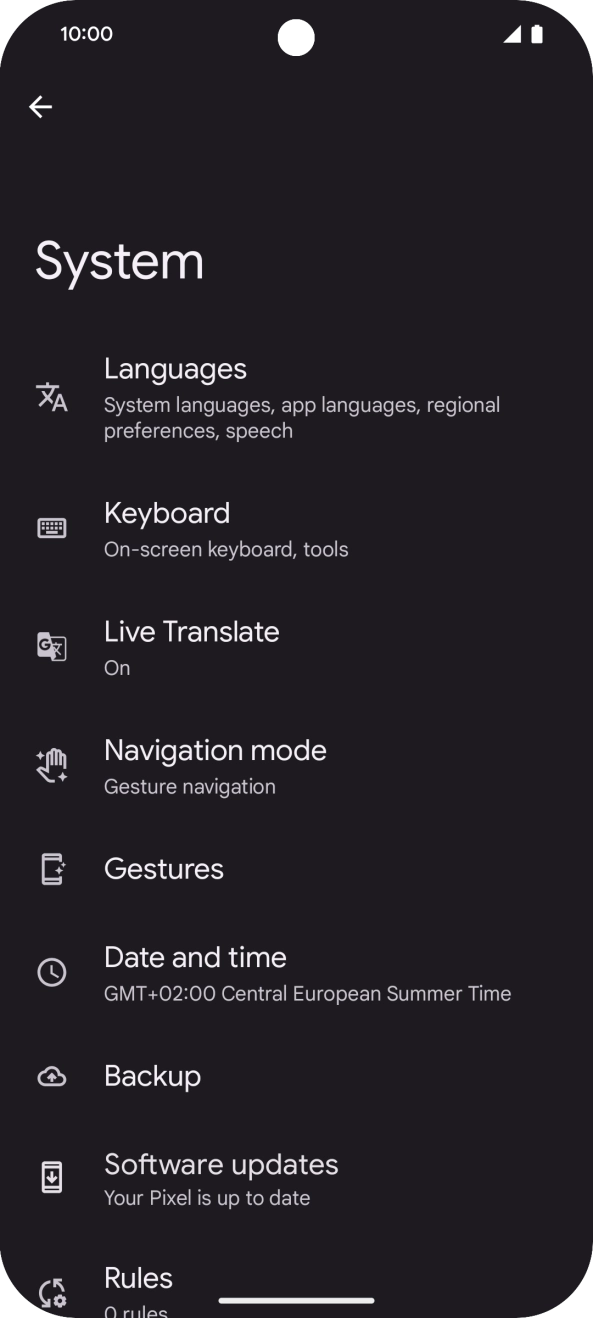Open Languages settings
593x1318 pixels.
point(296,397)
